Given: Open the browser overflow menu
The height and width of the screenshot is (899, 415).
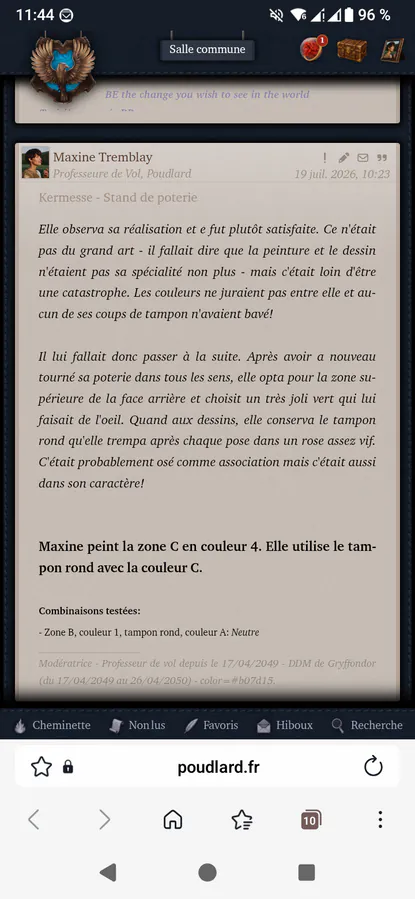Looking at the screenshot, I should click(380, 820).
